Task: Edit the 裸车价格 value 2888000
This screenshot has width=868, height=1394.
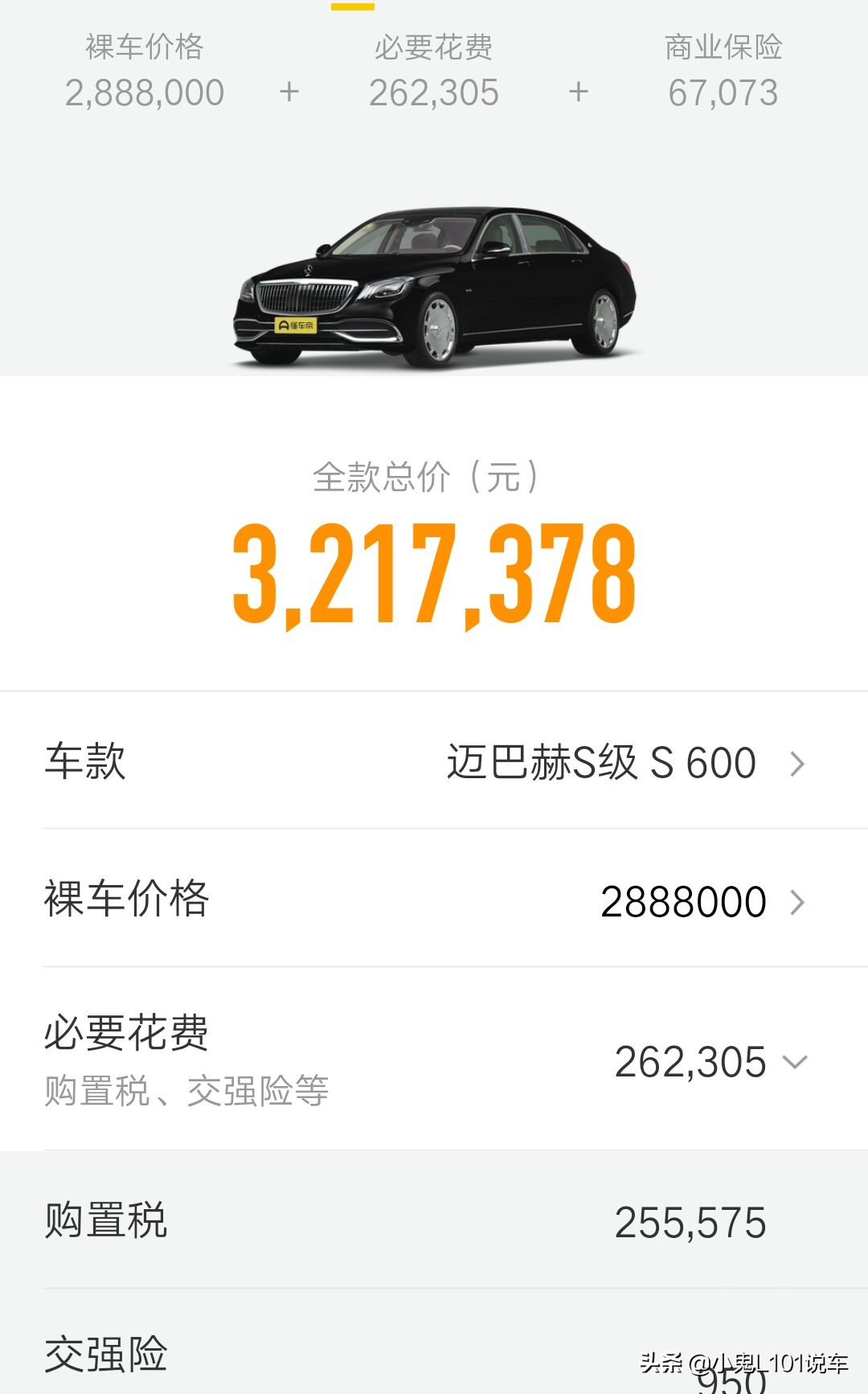Action: pyautogui.click(x=683, y=901)
